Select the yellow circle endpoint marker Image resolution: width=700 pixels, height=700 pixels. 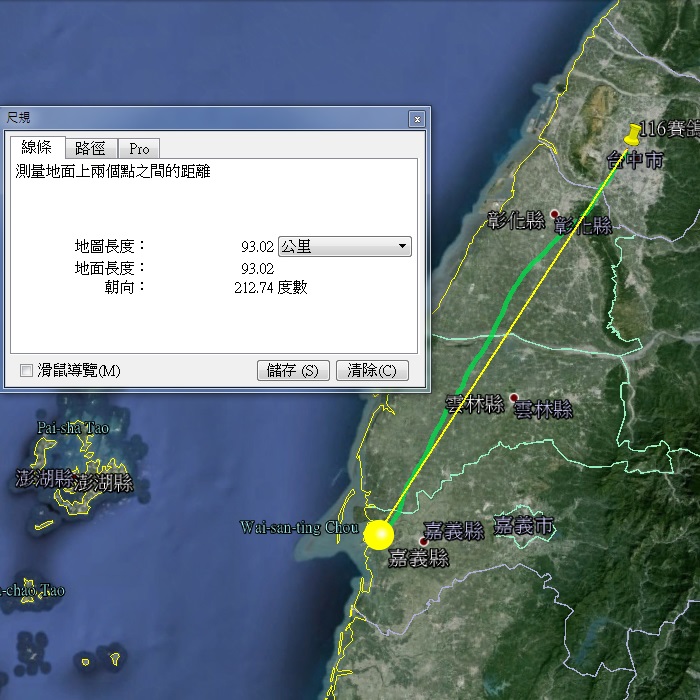point(379,535)
